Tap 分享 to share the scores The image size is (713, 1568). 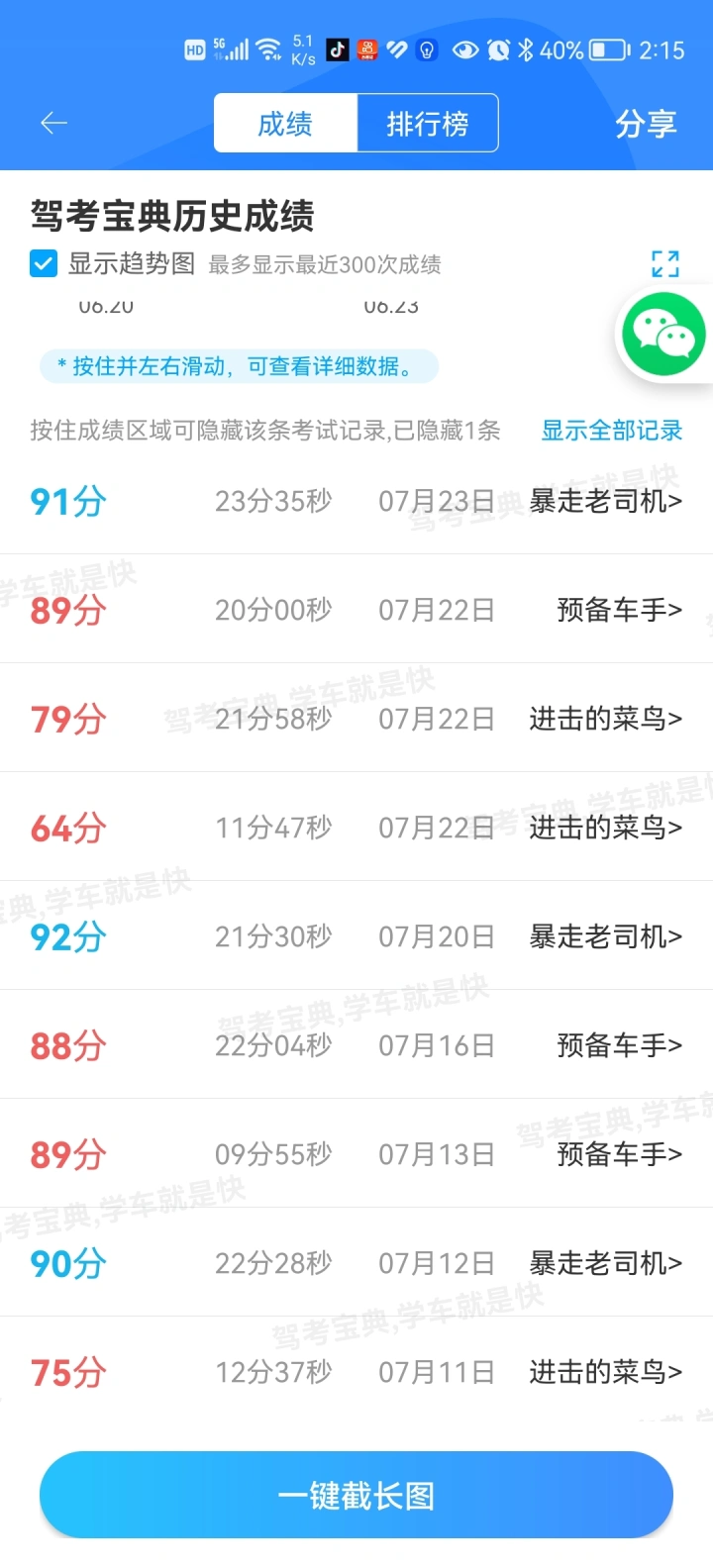click(646, 124)
